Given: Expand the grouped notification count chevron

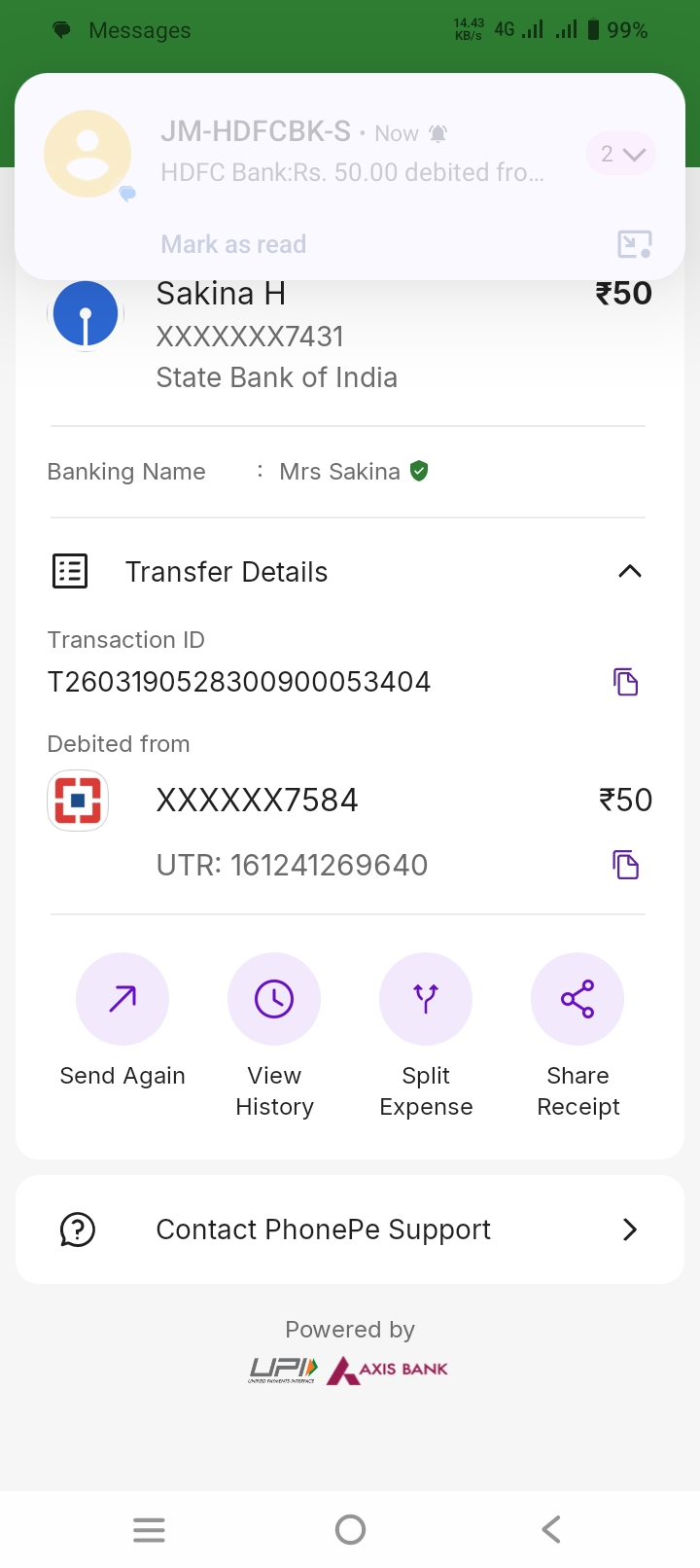Looking at the screenshot, I should (622, 154).
